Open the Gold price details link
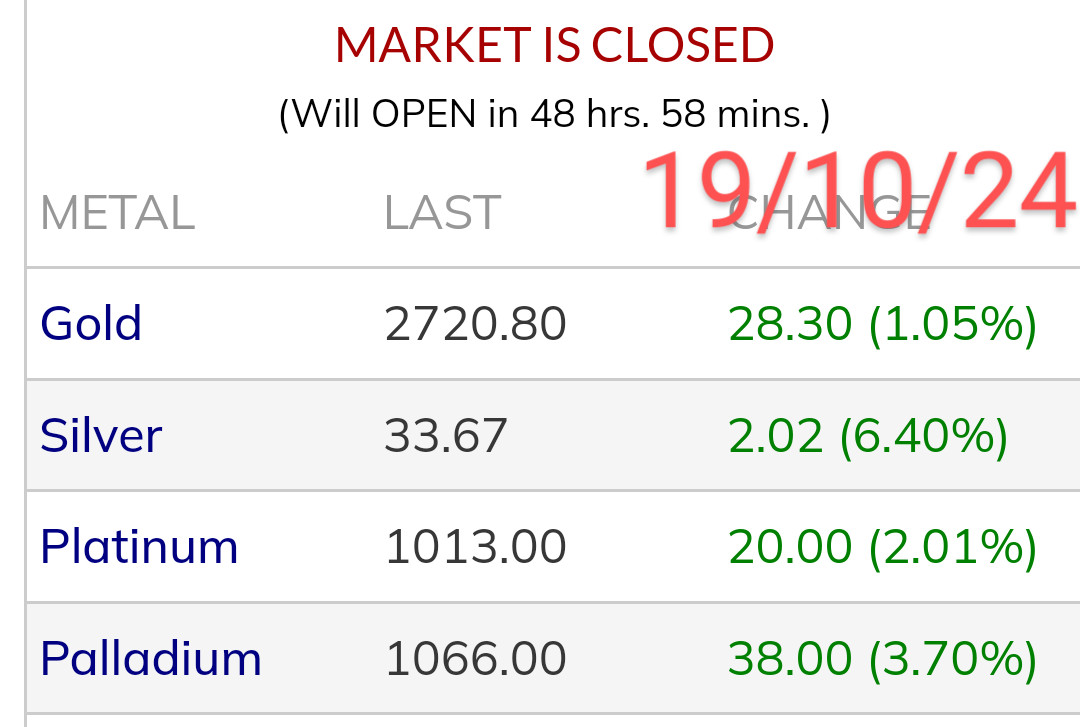This screenshot has width=1080, height=727. coord(91,324)
